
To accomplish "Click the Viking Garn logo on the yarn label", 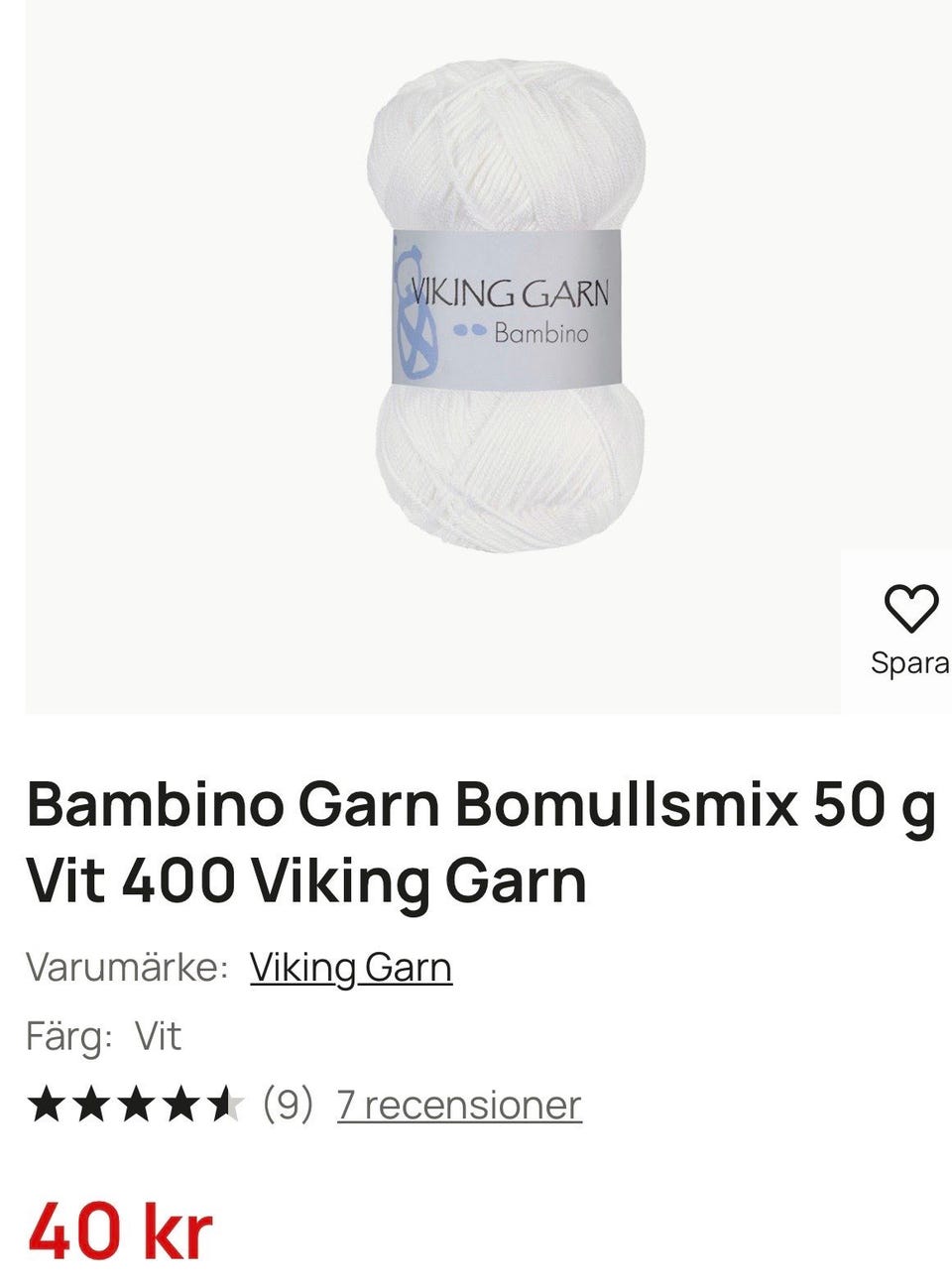I will tap(506, 292).
